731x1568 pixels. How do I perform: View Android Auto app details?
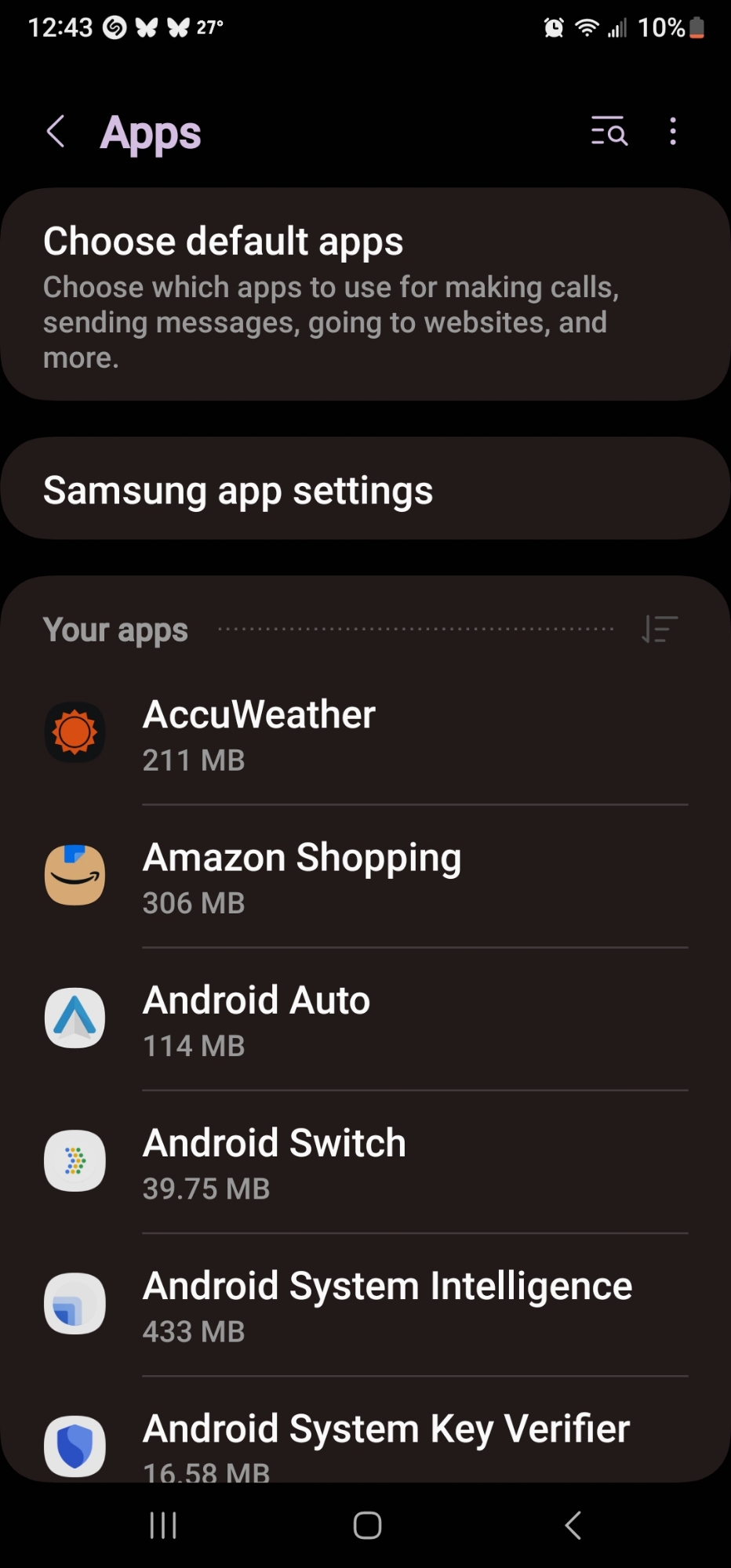[x=365, y=1019]
